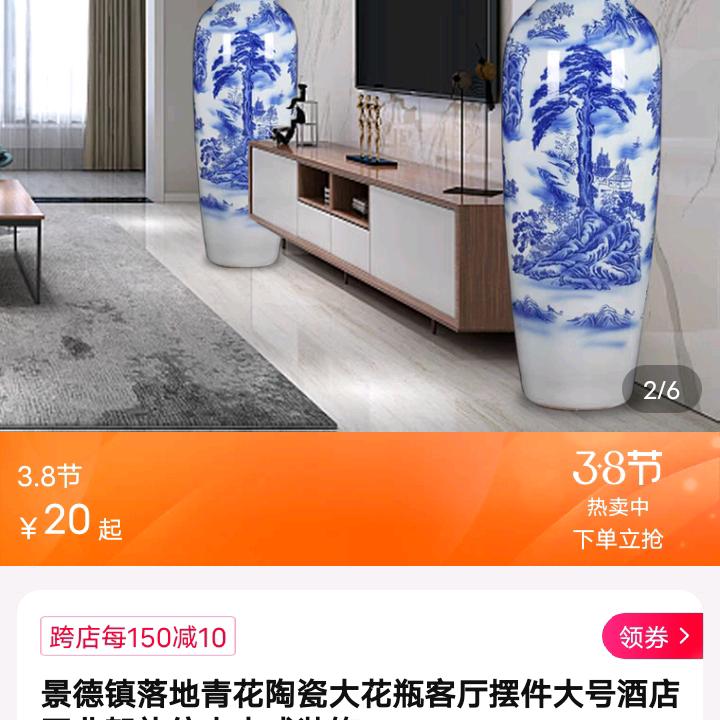The image size is (720, 720).
Task: Tap the 领券 button to claim coupon
Action: pyautogui.click(x=654, y=636)
